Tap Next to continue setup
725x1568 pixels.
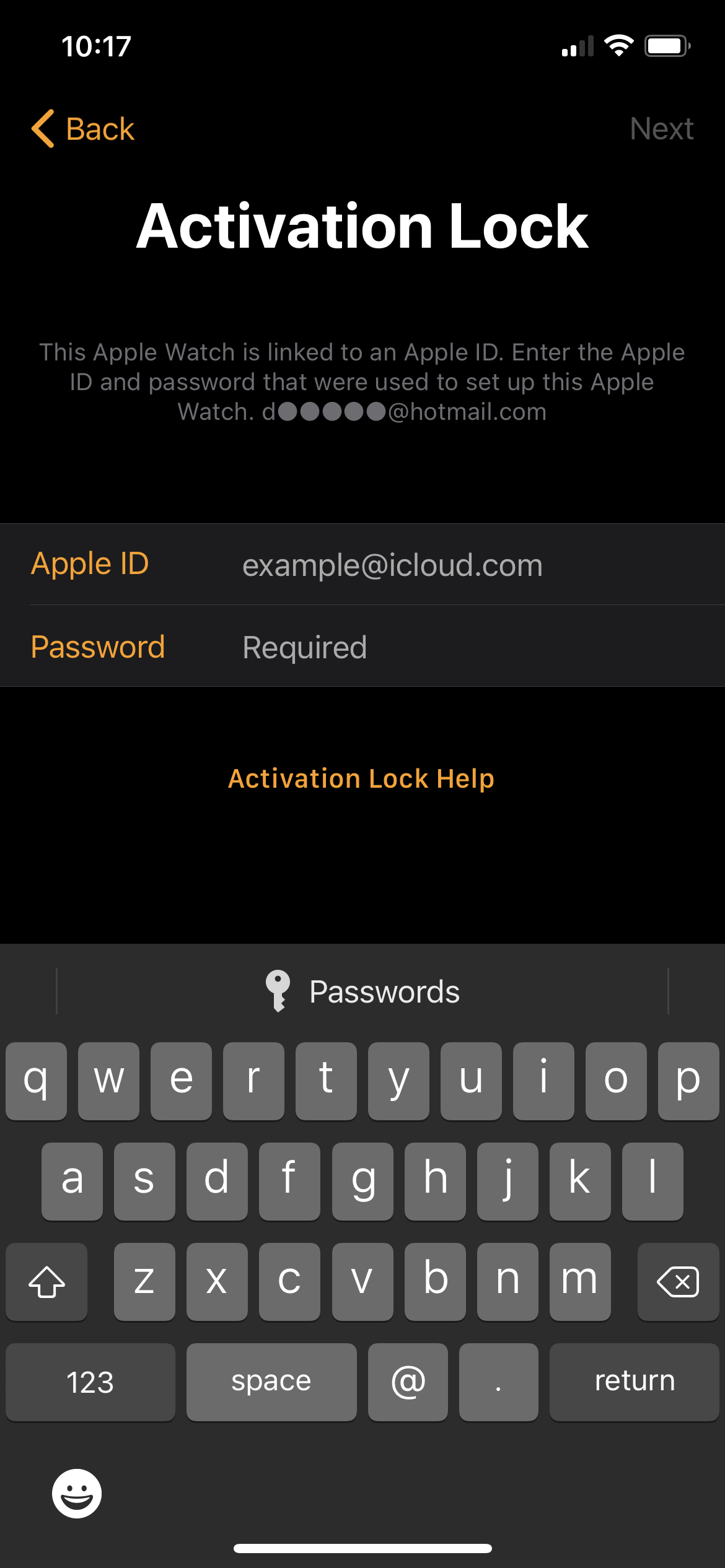pos(661,129)
